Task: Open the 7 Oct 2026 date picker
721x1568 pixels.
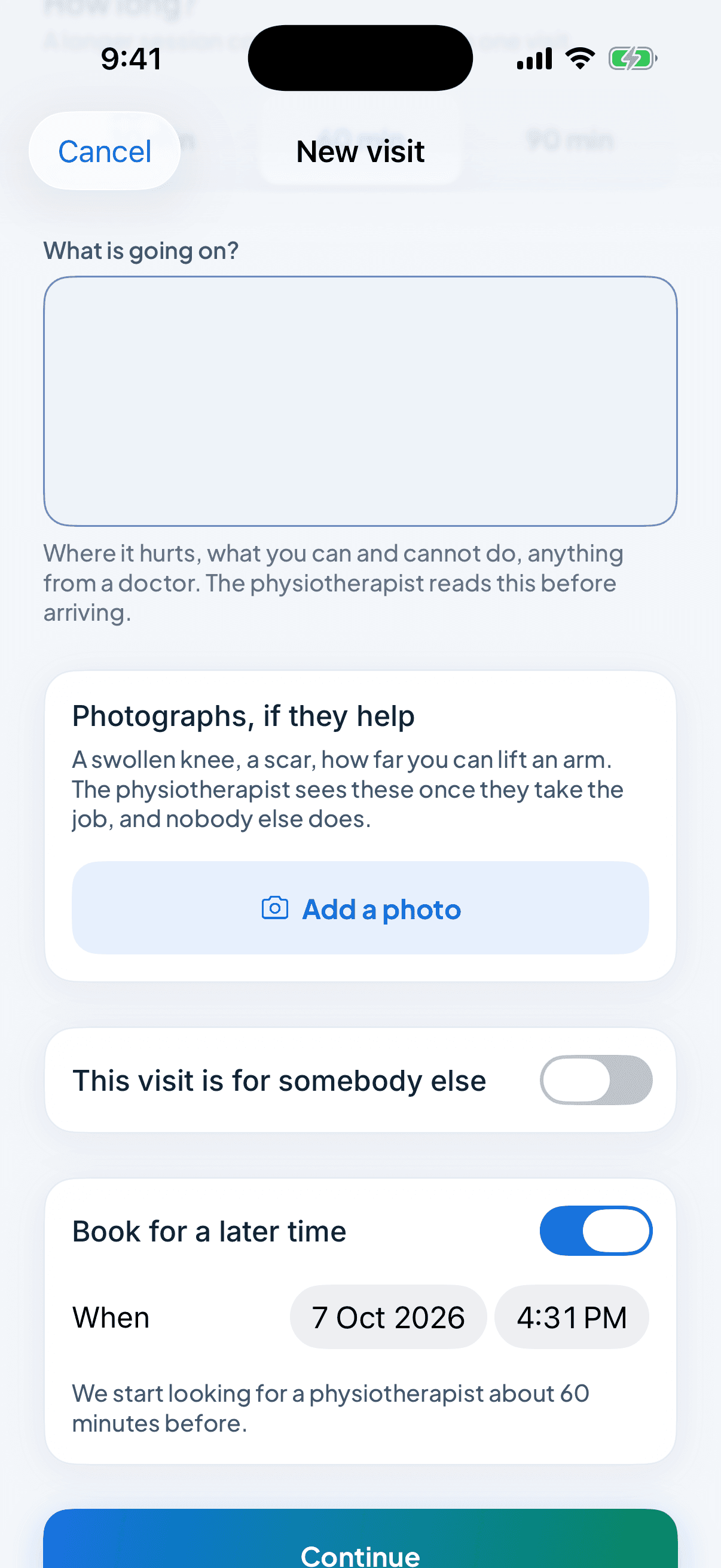Action: coord(388,1317)
